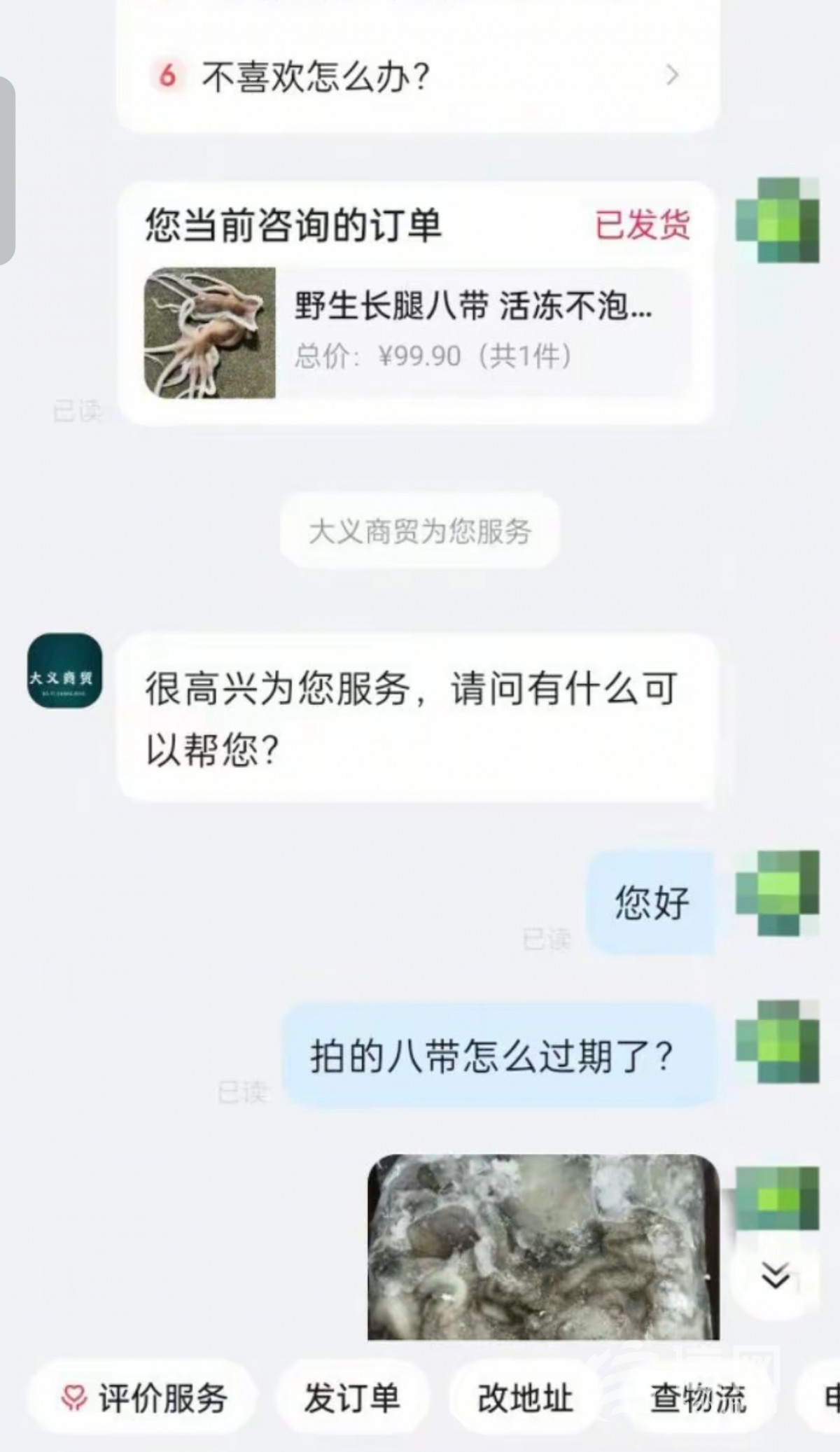Choose 改地址 to change address

525,1398
